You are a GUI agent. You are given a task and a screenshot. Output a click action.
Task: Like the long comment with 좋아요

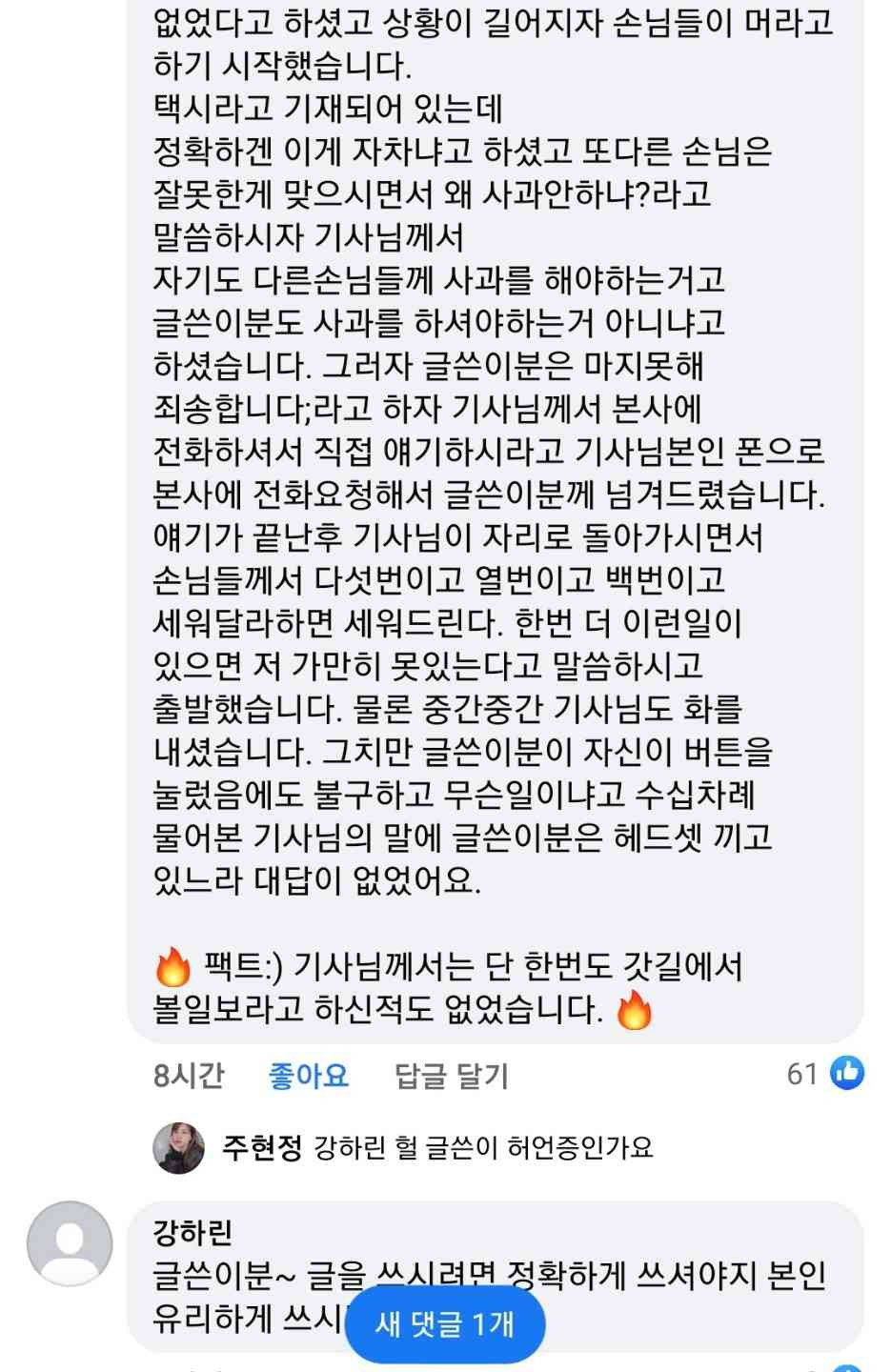308,1076
